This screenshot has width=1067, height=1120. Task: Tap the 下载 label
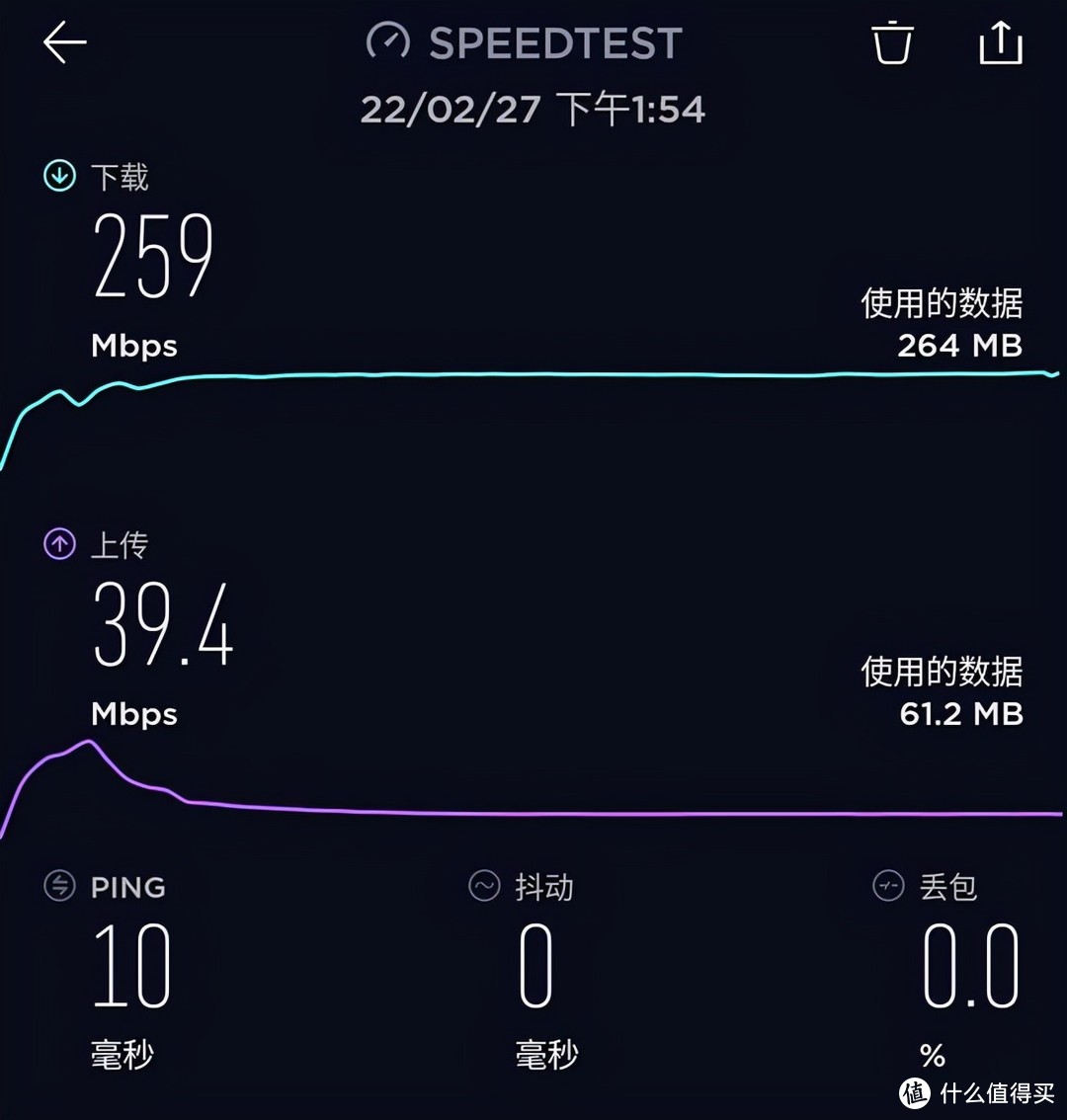coord(121,175)
